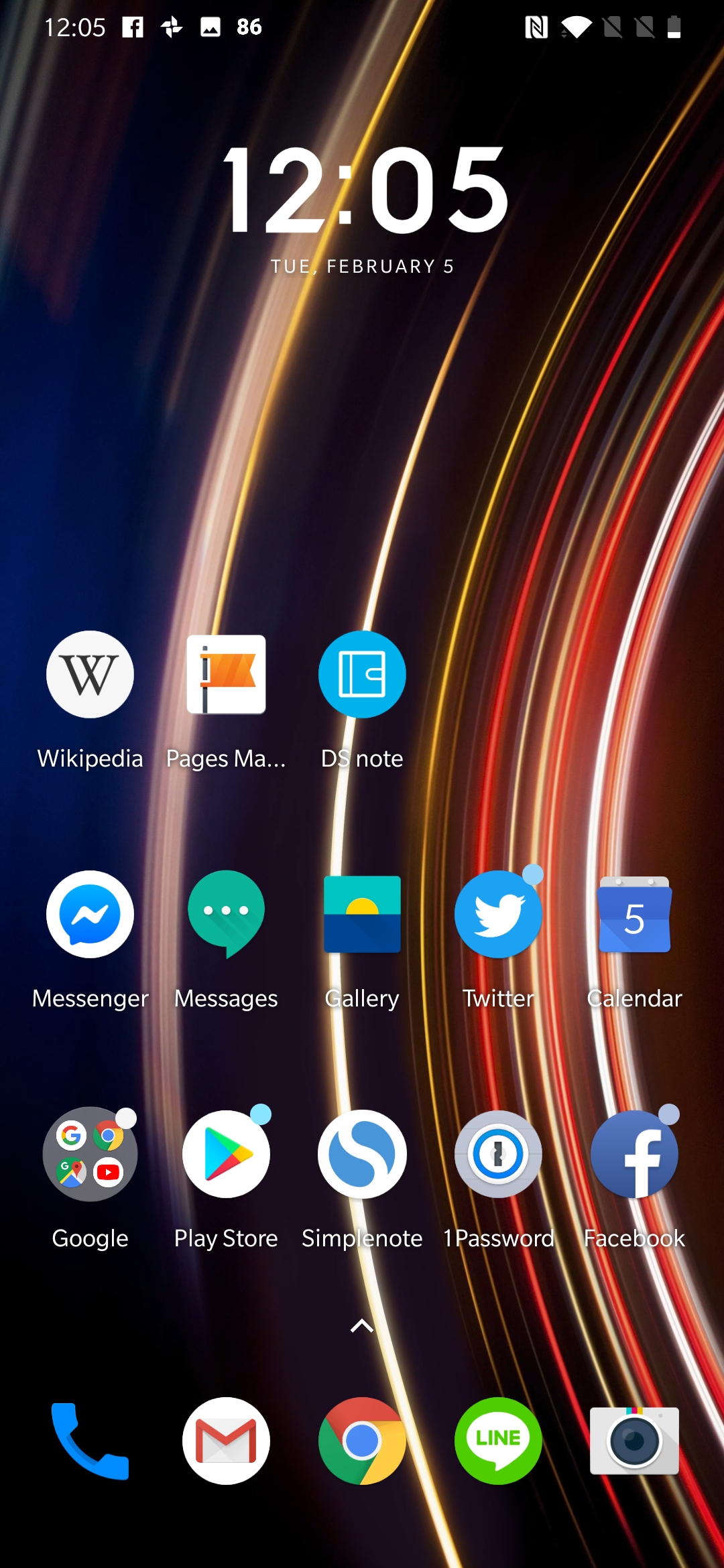The image size is (724, 1568).
Task: Launch Pages Manager app
Action: [x=226, y=675]
